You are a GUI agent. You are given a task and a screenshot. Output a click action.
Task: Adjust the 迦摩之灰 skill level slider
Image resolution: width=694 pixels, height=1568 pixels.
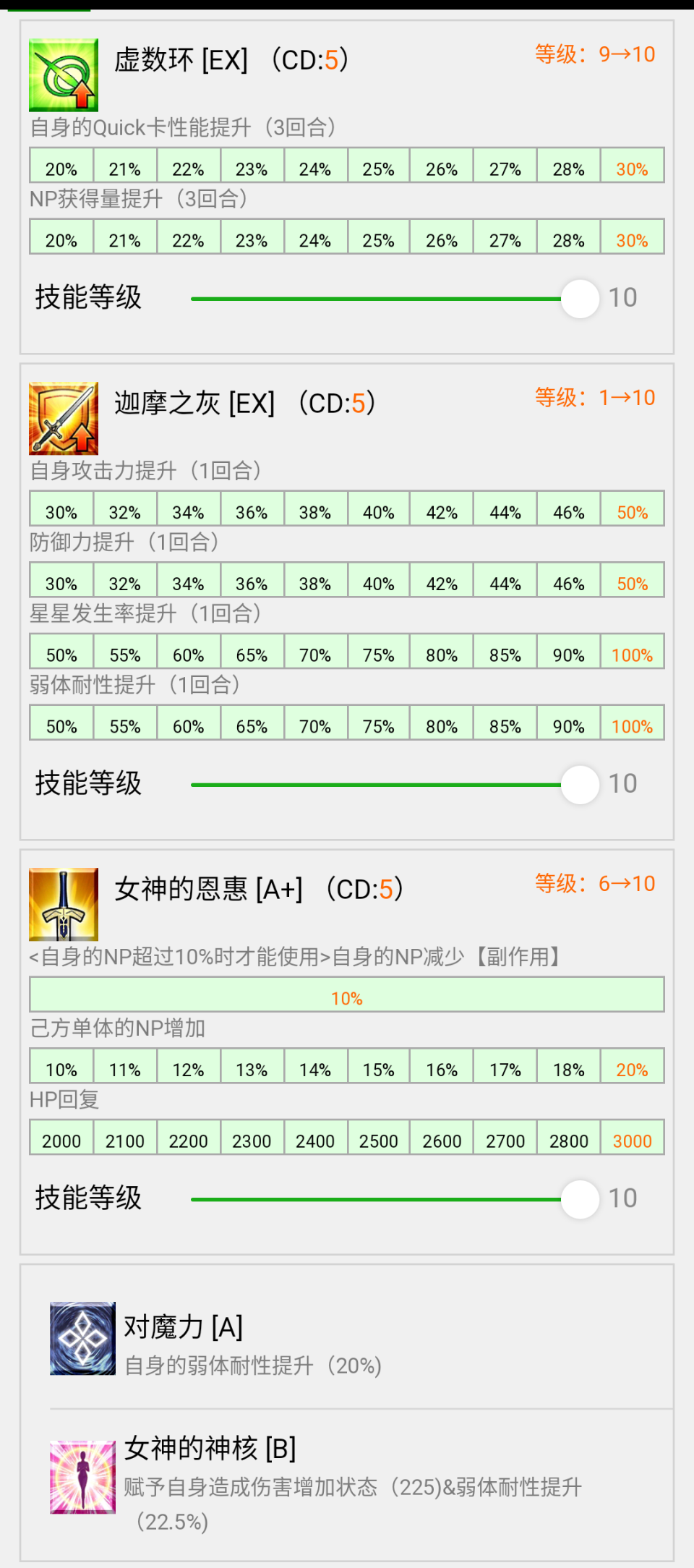coord(395,785)
